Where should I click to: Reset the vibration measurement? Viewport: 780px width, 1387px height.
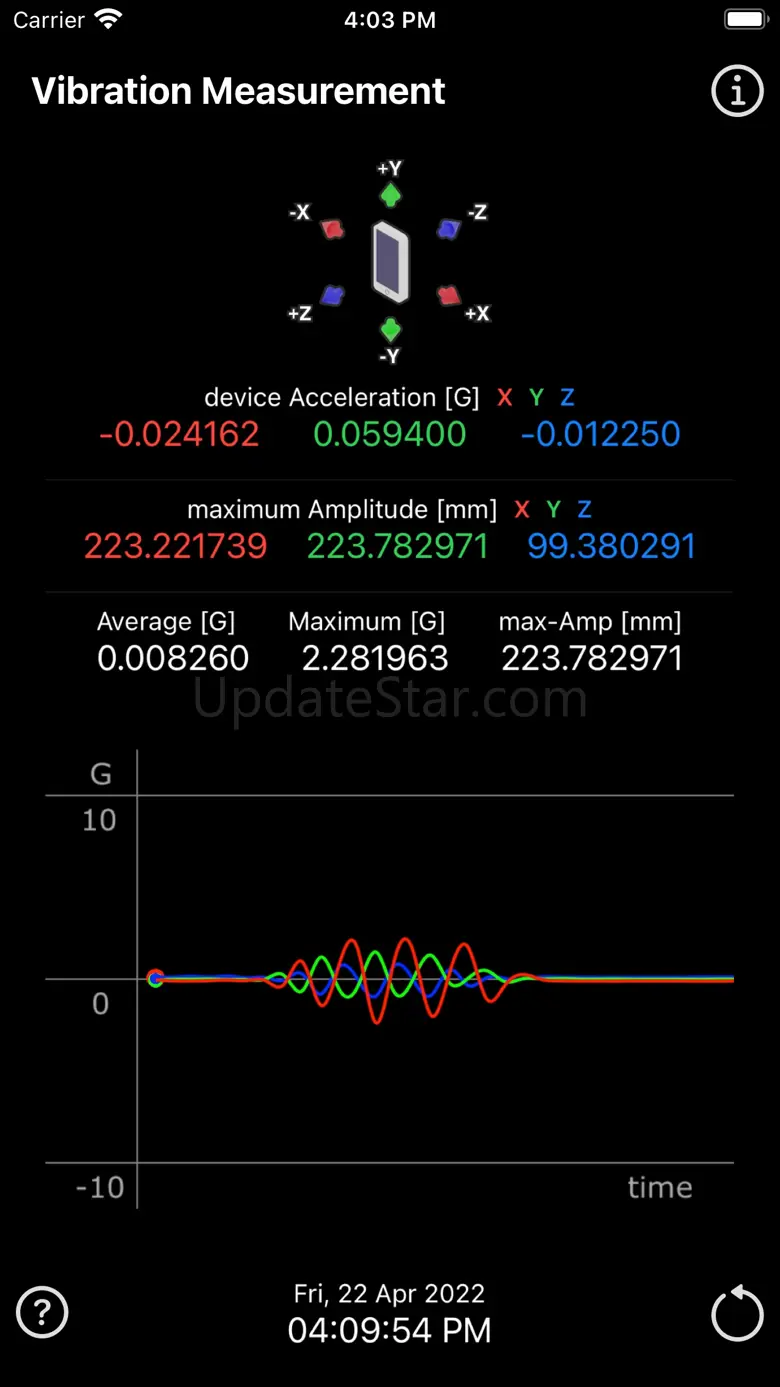(737, 1312)
